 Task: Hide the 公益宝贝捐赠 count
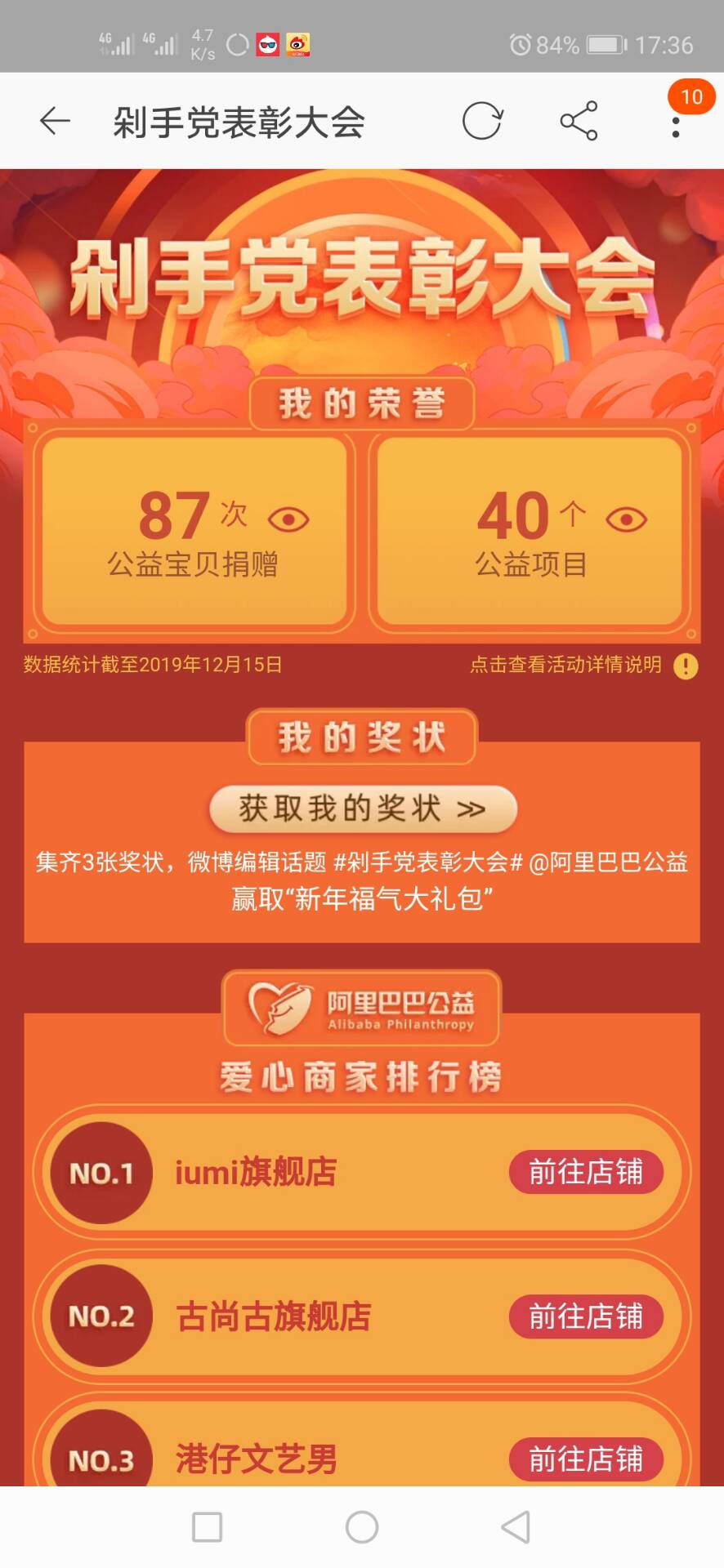(288, 519)
